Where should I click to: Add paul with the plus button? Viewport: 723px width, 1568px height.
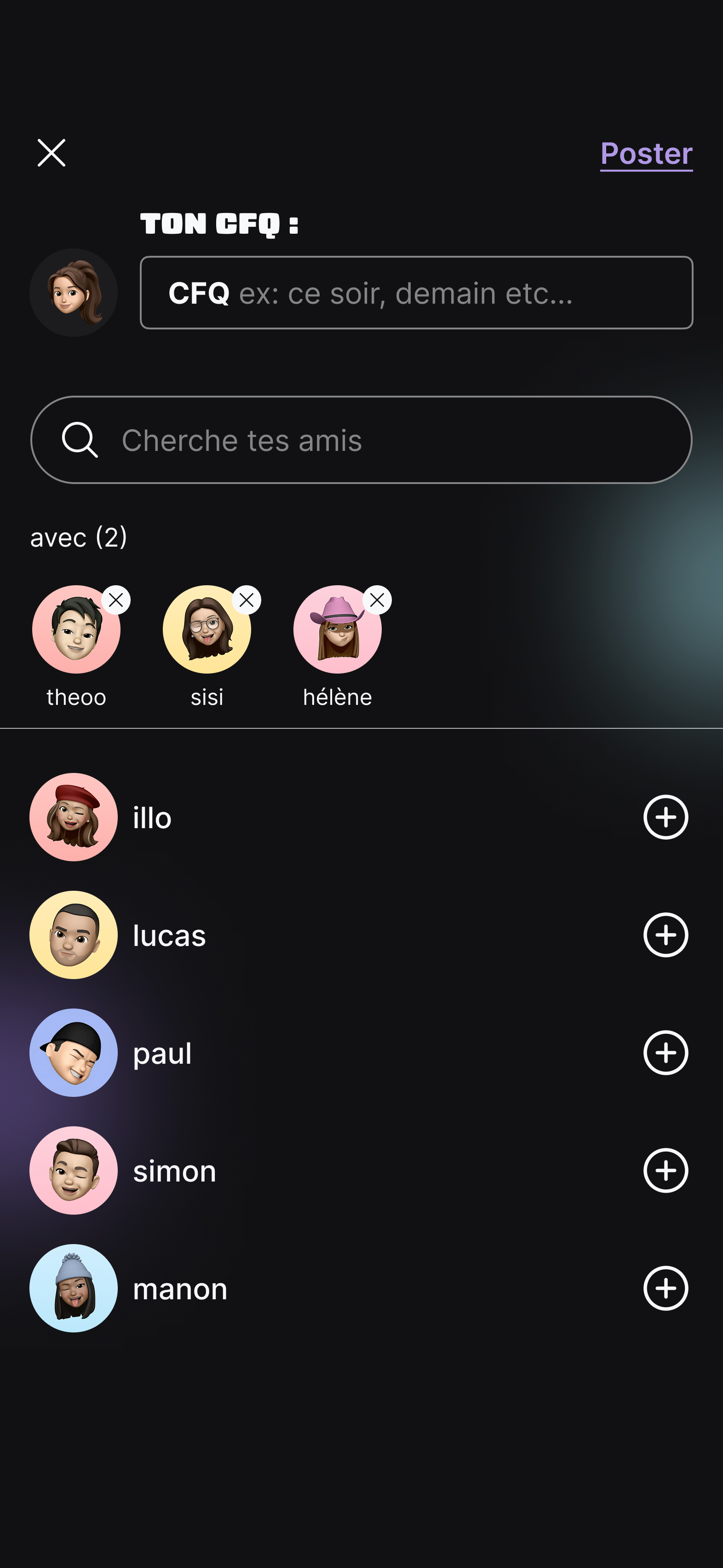tap(665, 1053)
